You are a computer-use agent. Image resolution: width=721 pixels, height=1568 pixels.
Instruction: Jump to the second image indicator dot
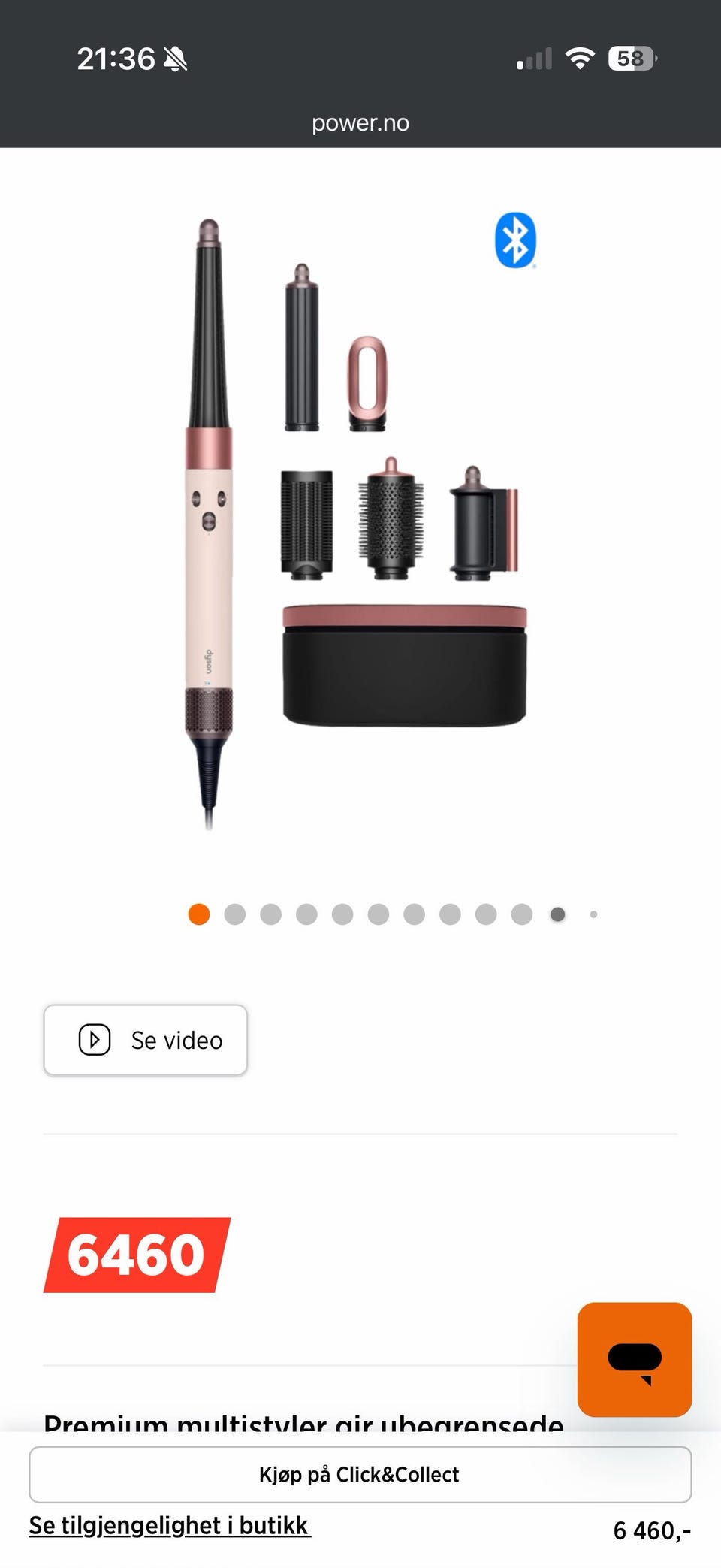tap(235, 914)
